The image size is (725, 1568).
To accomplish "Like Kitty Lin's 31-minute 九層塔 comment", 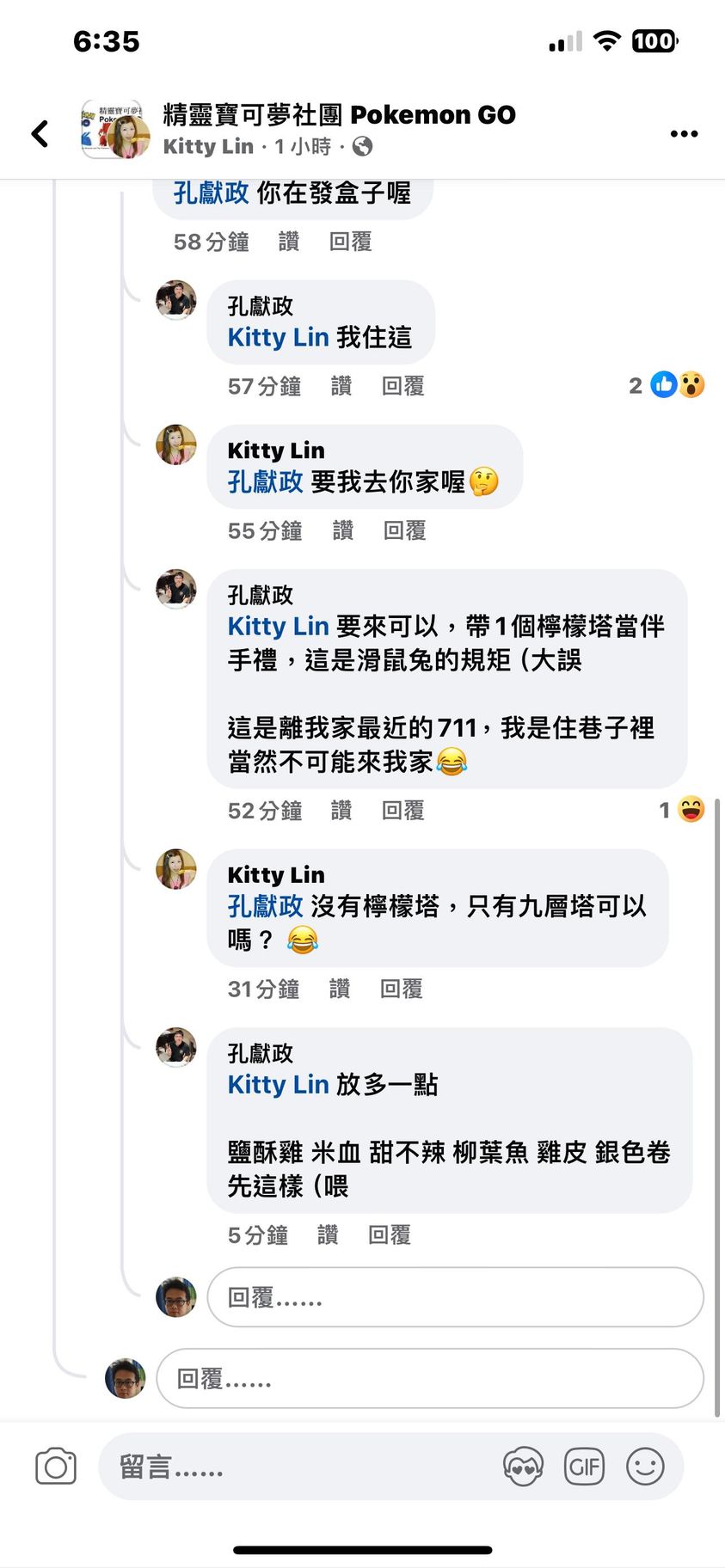I will tap(339, 989).
